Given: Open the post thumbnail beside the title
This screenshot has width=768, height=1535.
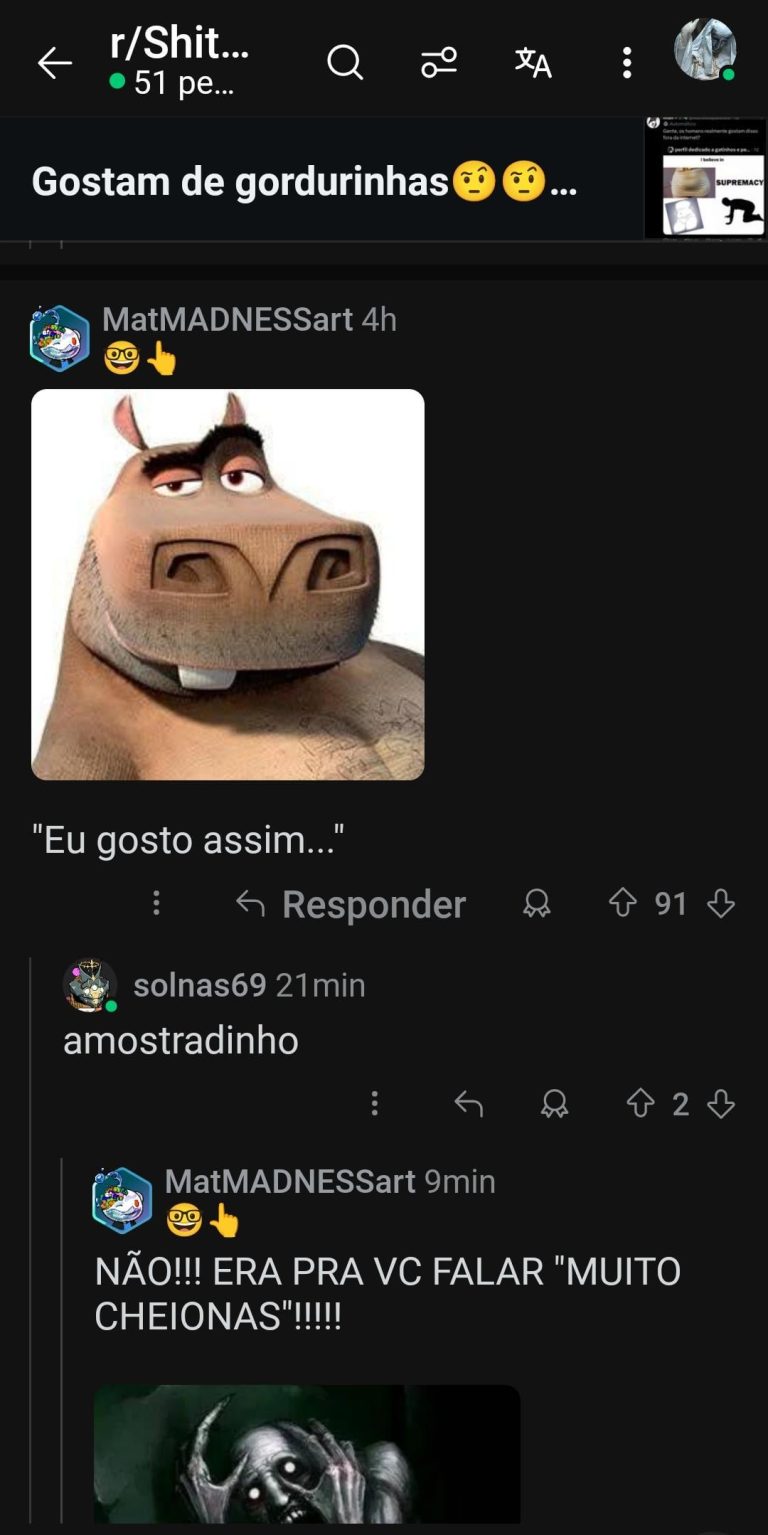Looking at the screenshot, I should [x=705, y=179].
